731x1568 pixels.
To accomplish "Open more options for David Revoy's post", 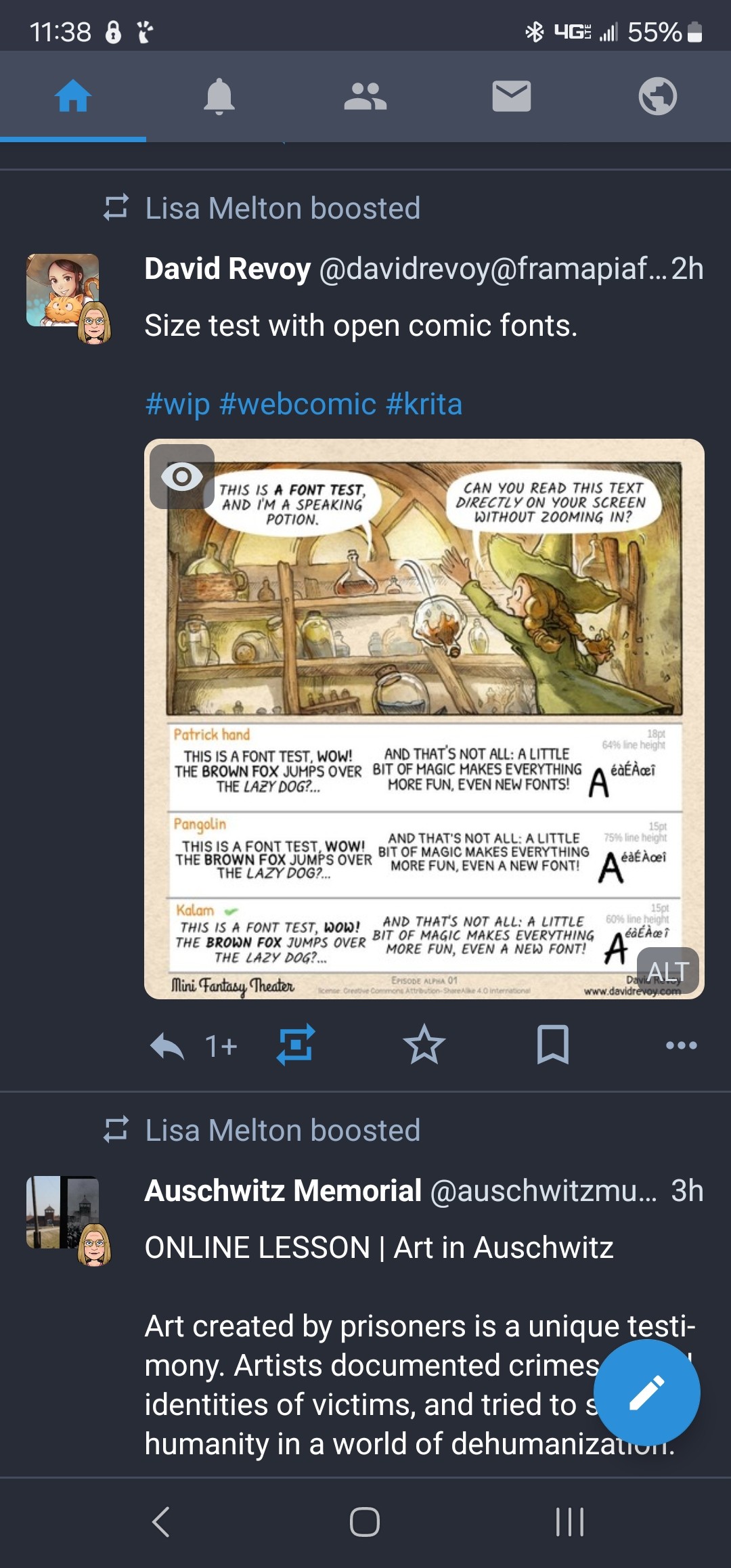I will coord(681,1045).
